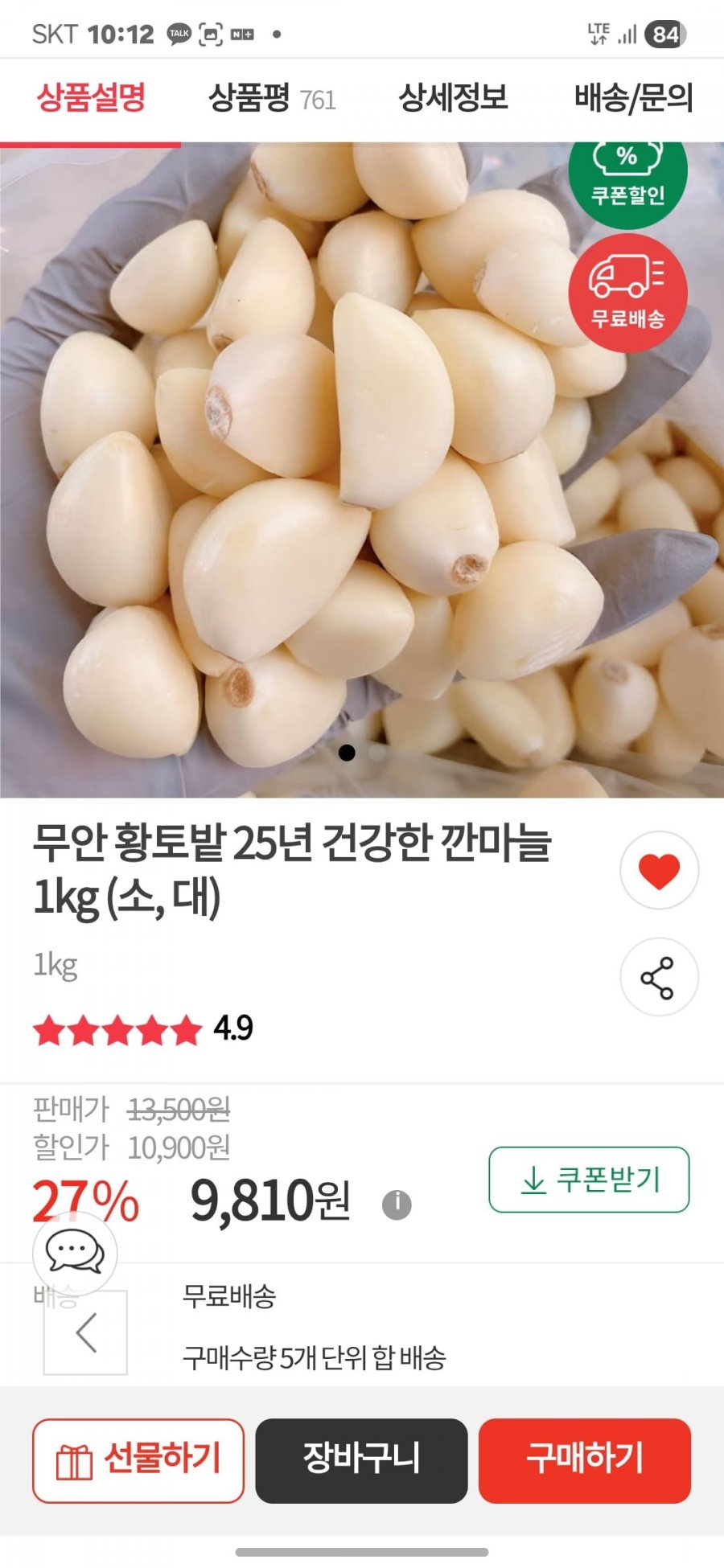724x1568 pixels.
Task: Open the chat inquiry bubble
Action: pos(75,1254)
